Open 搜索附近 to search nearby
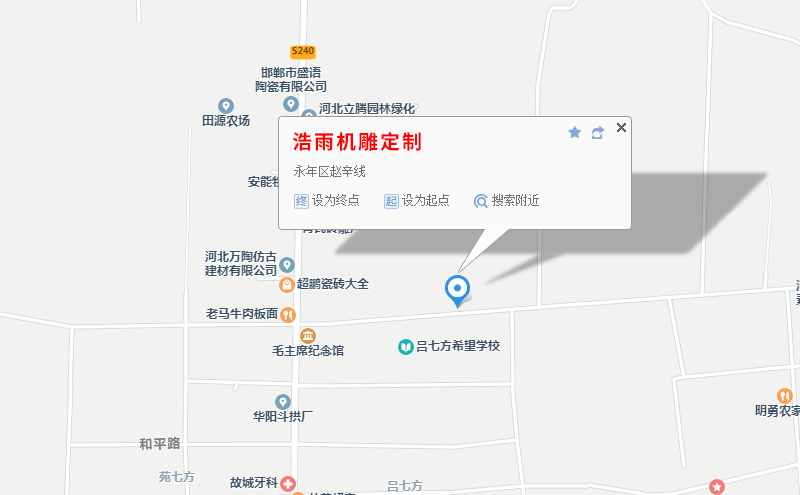This screenshot has height=495, width=800. point(507,200)
